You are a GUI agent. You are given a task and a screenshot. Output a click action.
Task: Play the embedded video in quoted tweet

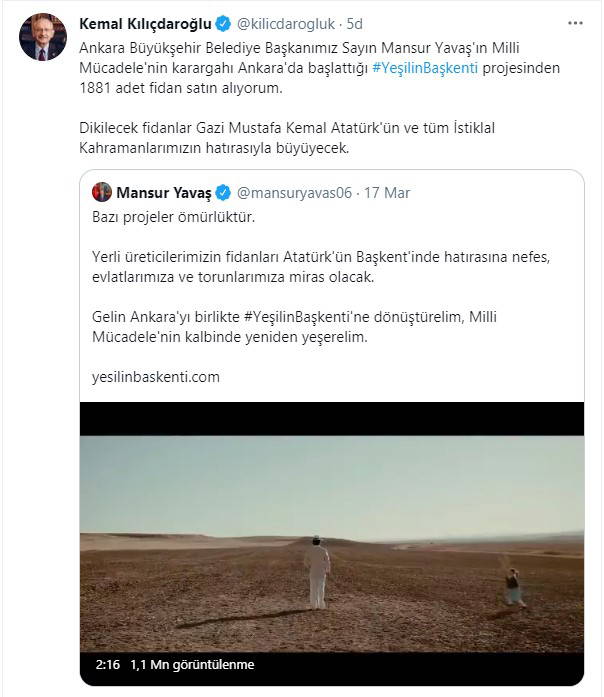(x=332, y=528)
